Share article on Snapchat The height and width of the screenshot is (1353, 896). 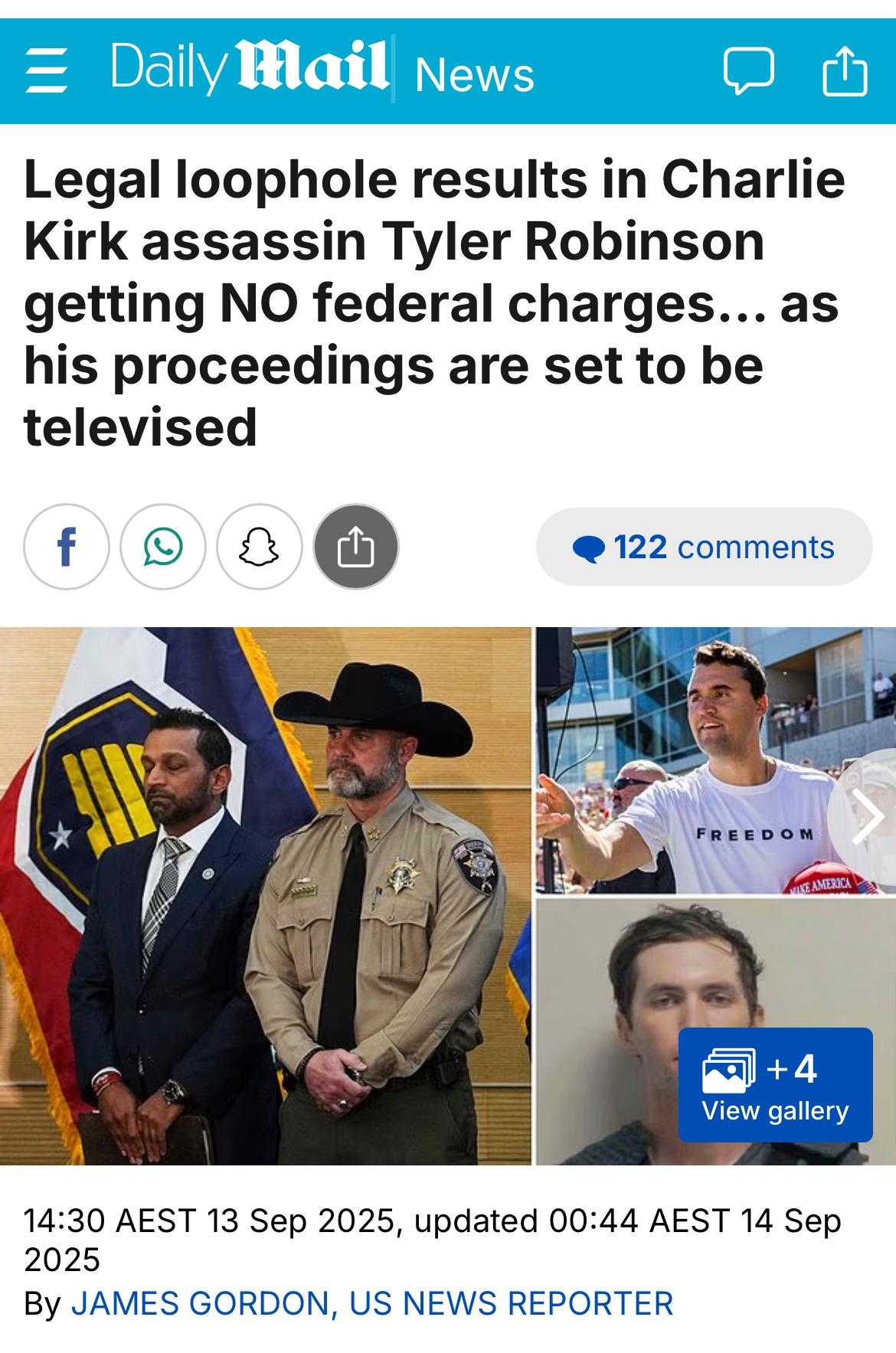(x=260, y=547)
